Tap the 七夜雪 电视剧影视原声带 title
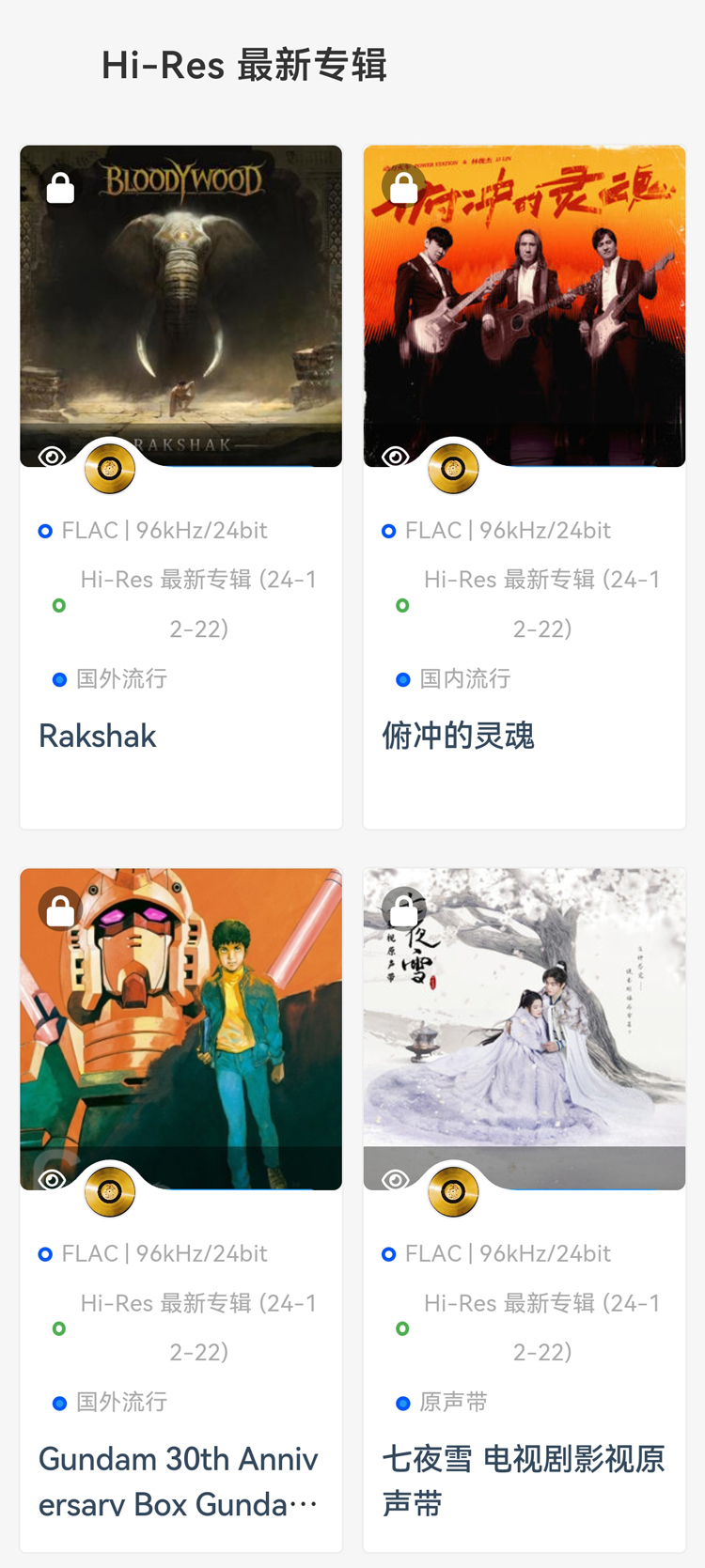The height and width of the screenshot is (1568, 705). [x=523, y=1481]
